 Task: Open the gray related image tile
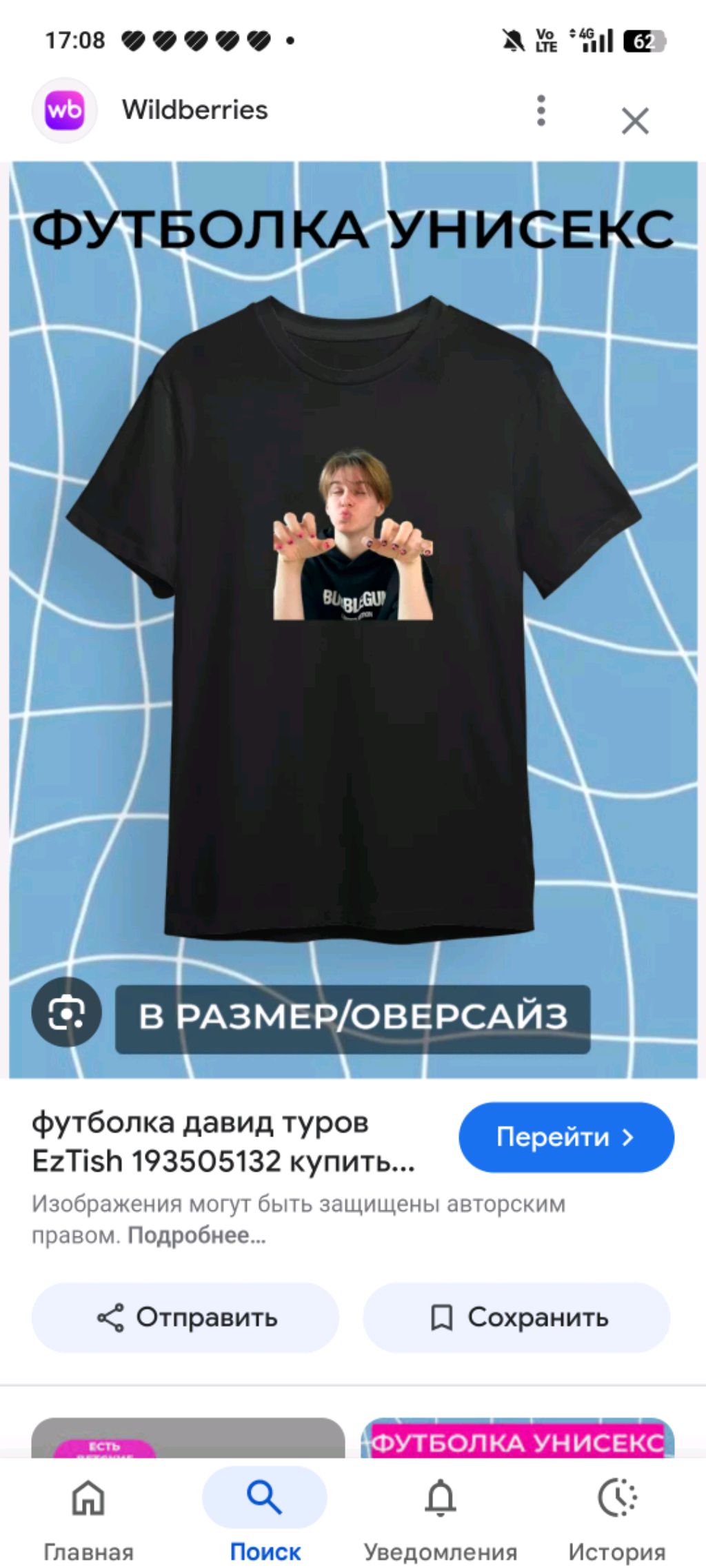[188, 1438]
